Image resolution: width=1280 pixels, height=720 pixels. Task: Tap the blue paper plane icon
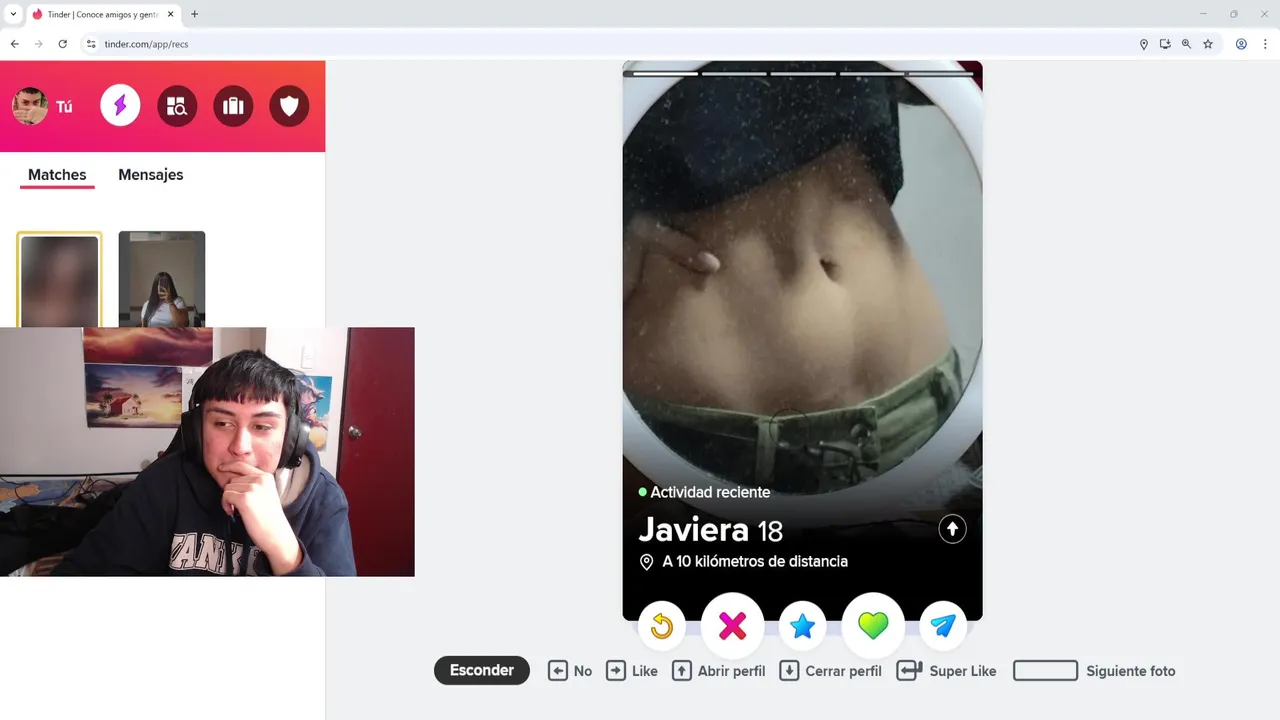(x=942, y=626)
